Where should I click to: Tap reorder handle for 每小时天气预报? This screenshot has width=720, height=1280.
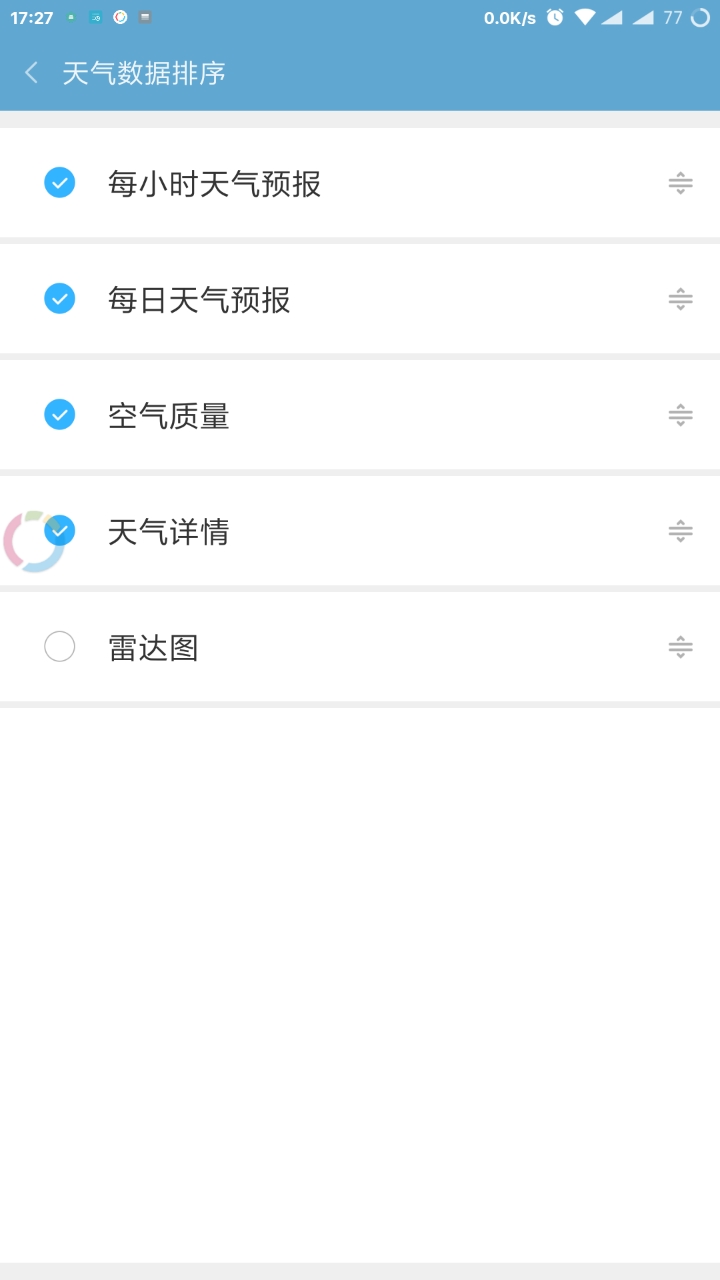[680, 183]
